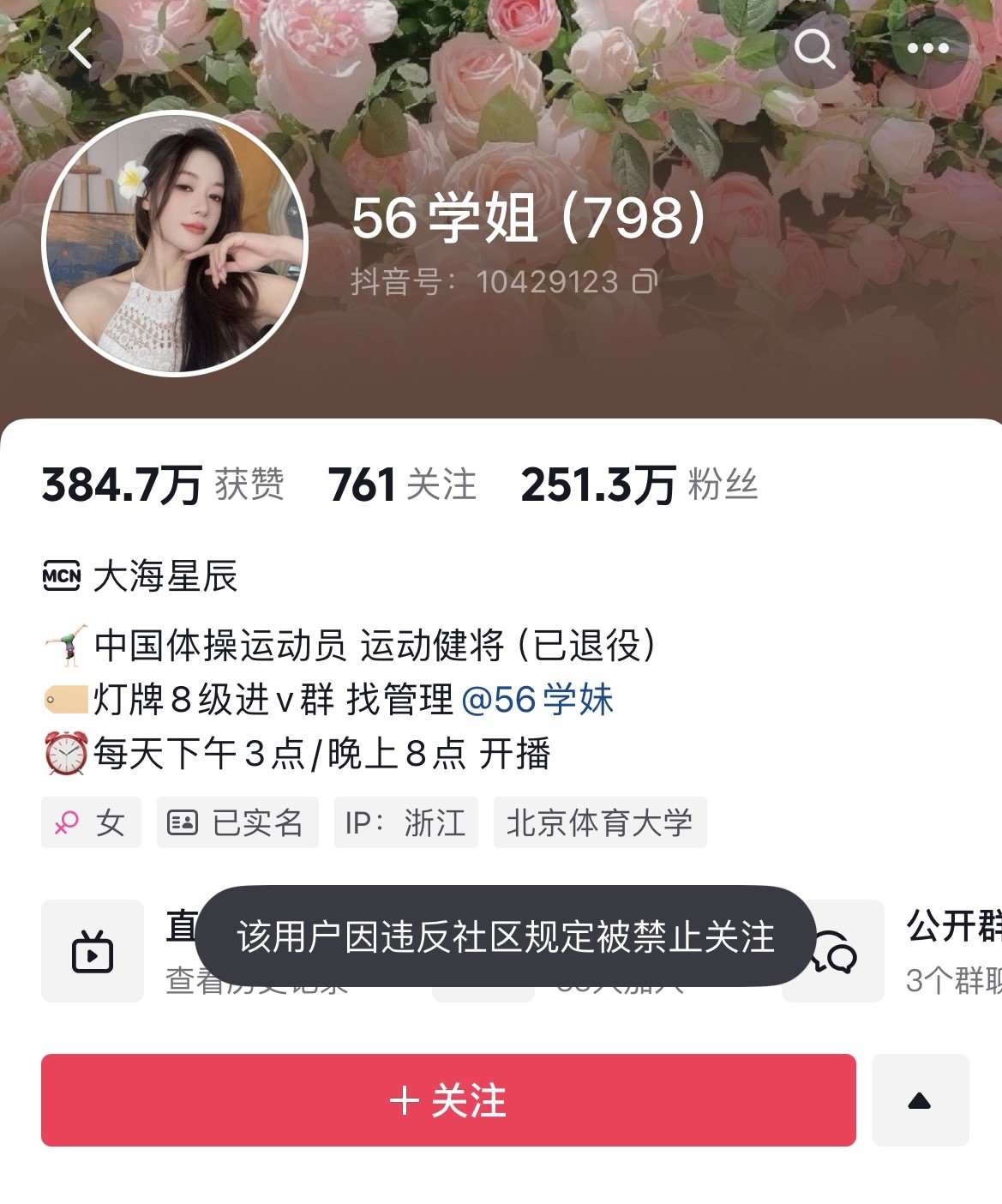1002x1204 pixels.
Task: Open the 获赞 likes count
Action: click(163, 485)
